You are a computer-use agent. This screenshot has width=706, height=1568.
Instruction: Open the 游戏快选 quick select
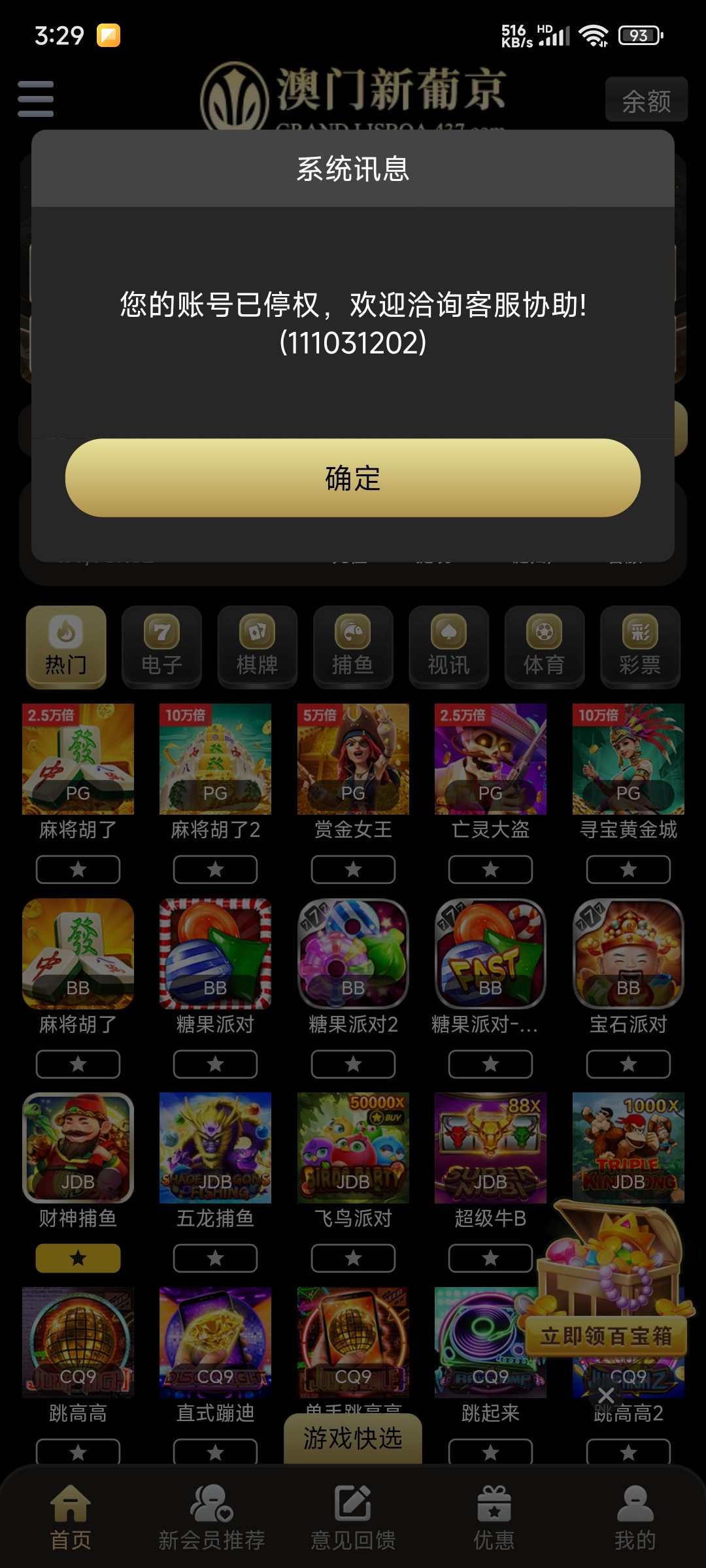point(353,1438)
